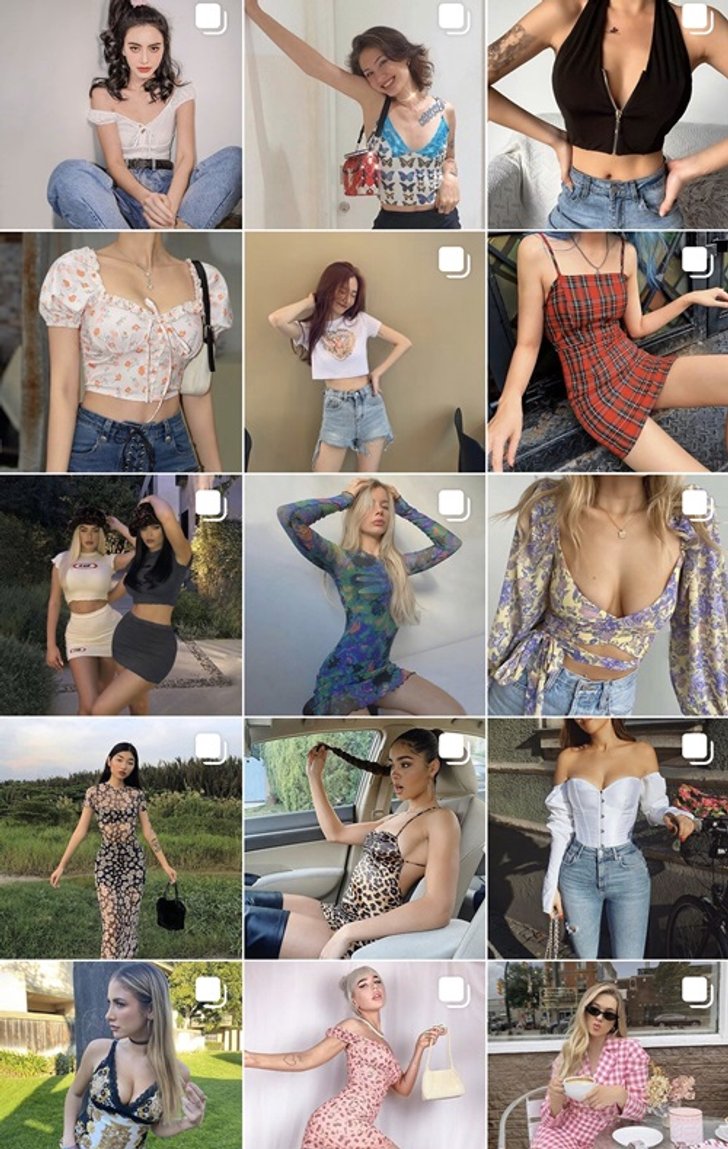Select the floral puff-sleeve crop top post

[120, 352]
